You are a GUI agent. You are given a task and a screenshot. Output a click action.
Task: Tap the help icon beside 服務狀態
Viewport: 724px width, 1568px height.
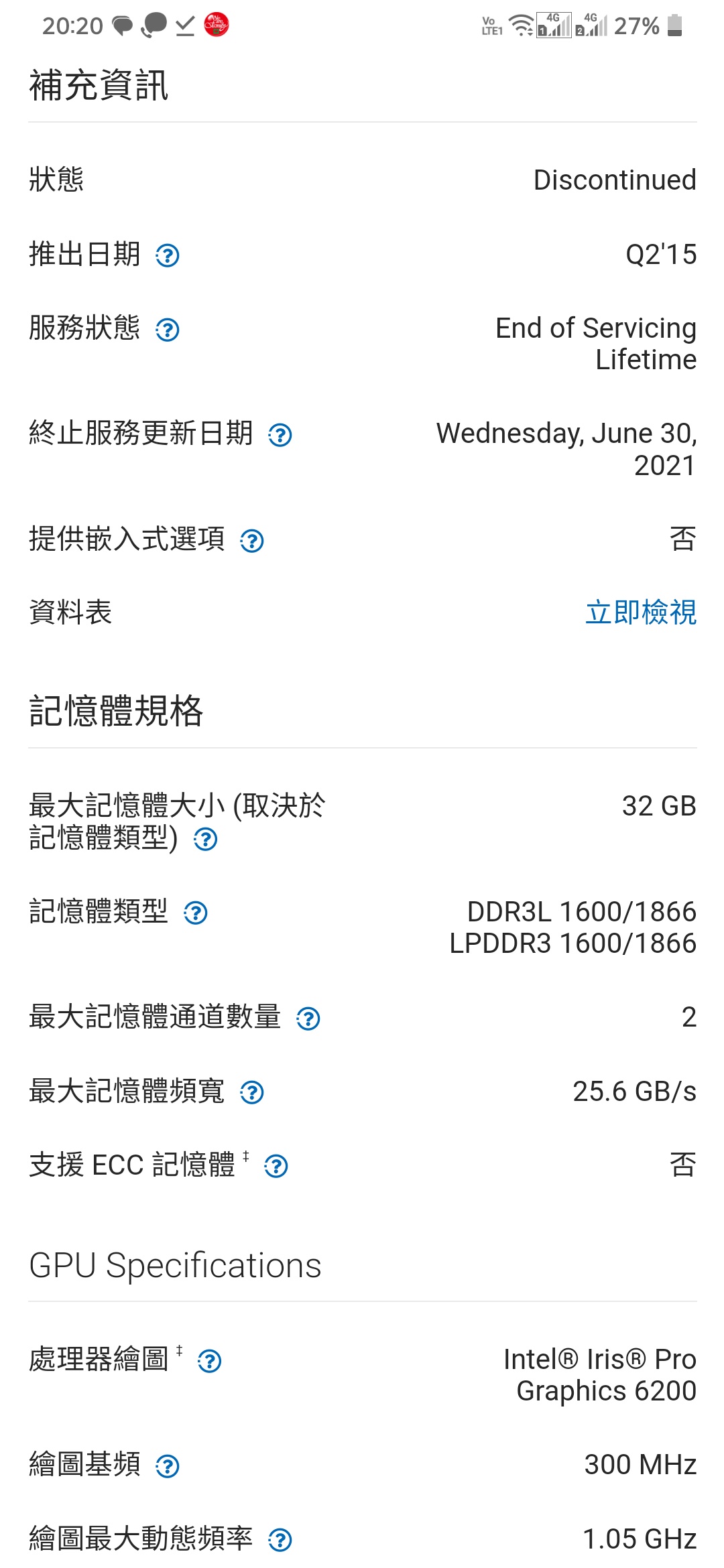(x=168, y=330)
